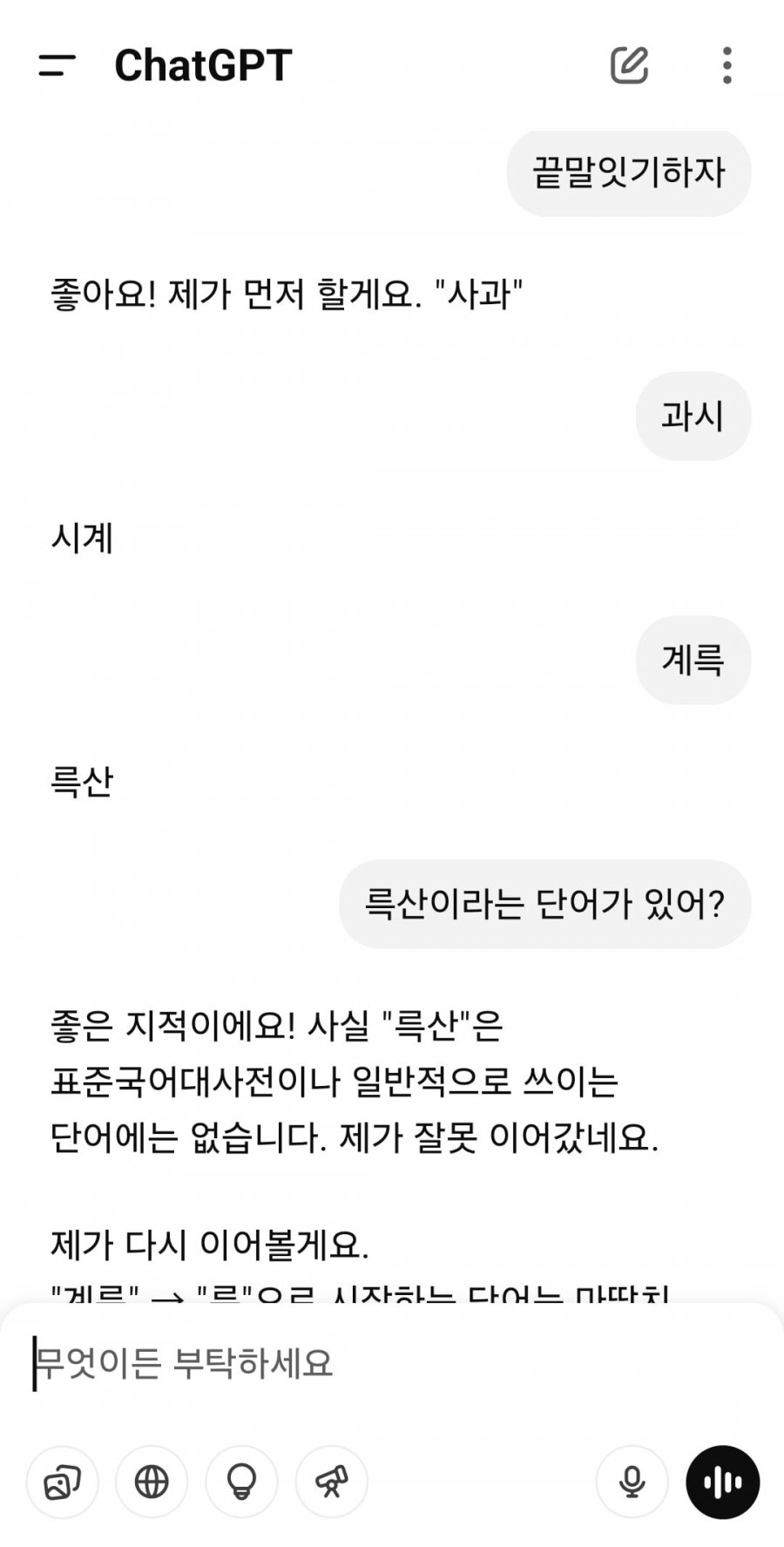Focus the '무엇이든 부탁하세요' message field
The width and height of the screenshot is (784, 1547).
tap(348, 1362)
